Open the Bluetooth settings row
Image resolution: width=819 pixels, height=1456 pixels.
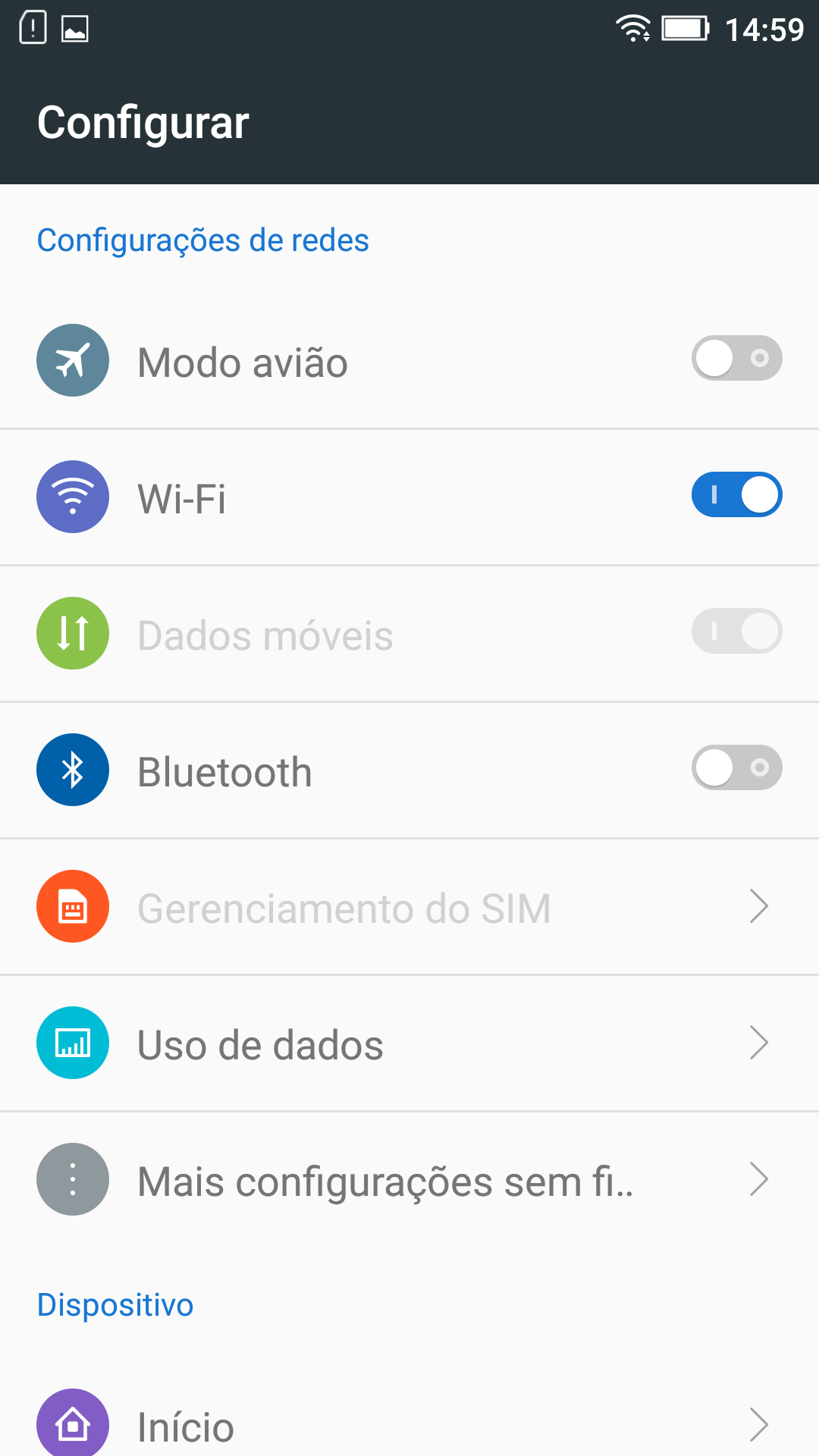coord(409,770)
